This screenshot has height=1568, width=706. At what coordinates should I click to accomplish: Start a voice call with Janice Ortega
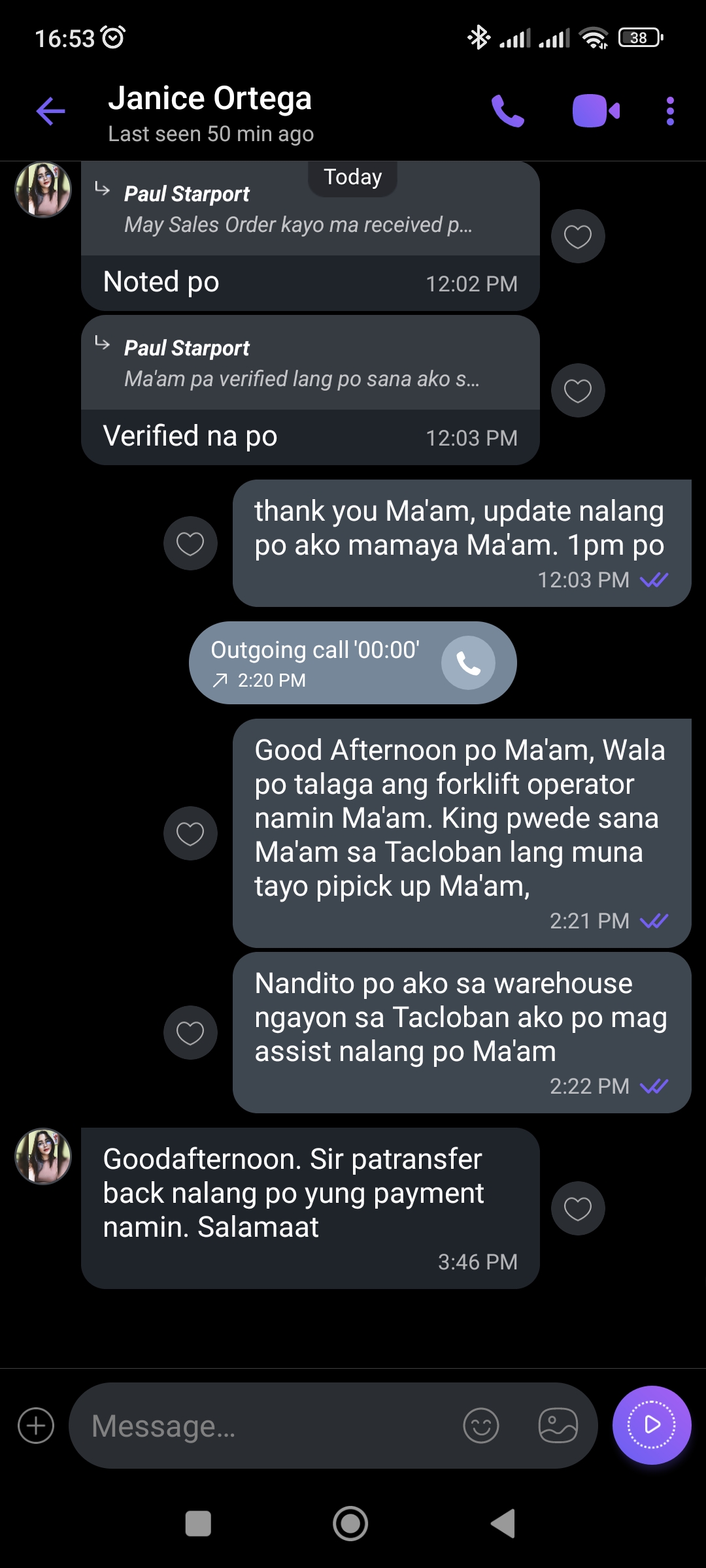tap(508, 111)
